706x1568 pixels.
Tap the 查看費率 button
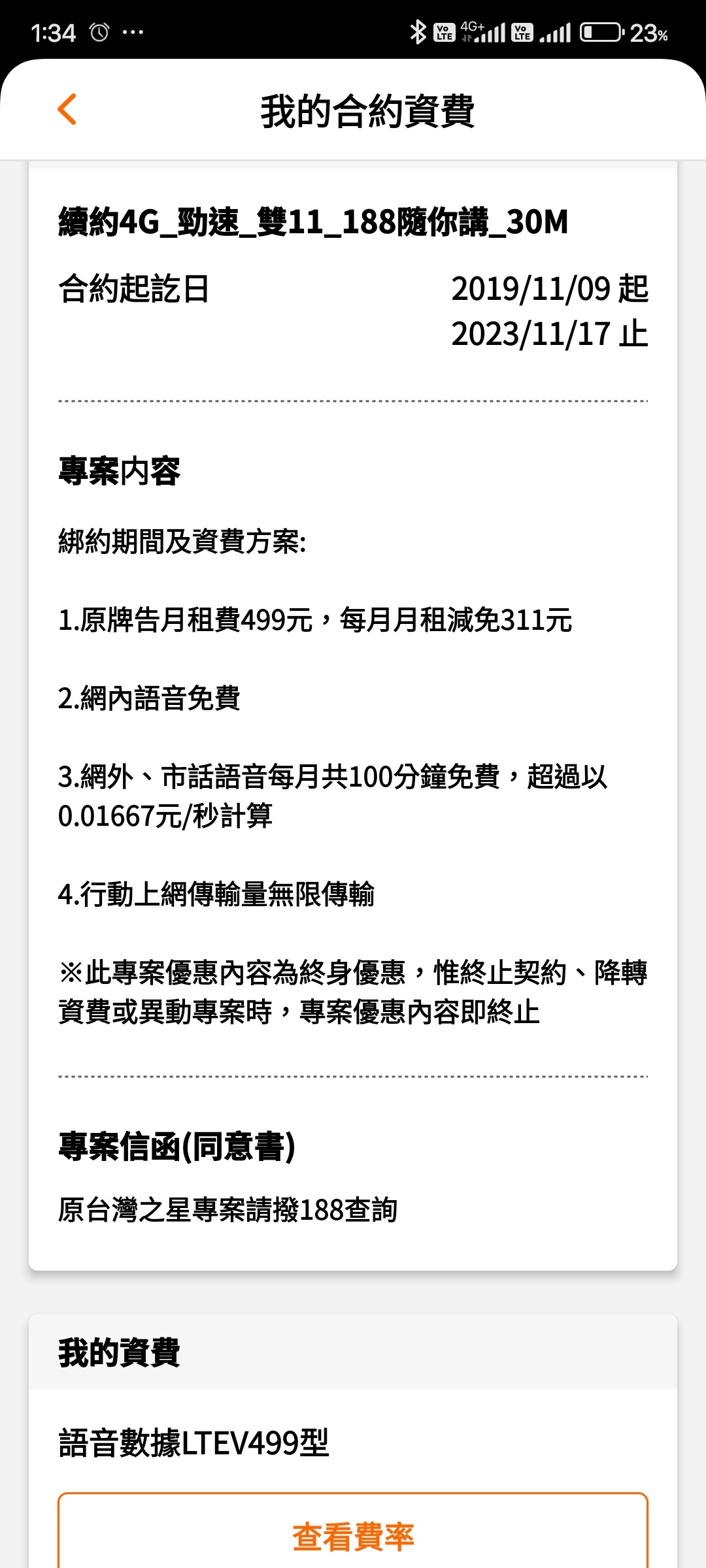click(x=353, y=1531)
